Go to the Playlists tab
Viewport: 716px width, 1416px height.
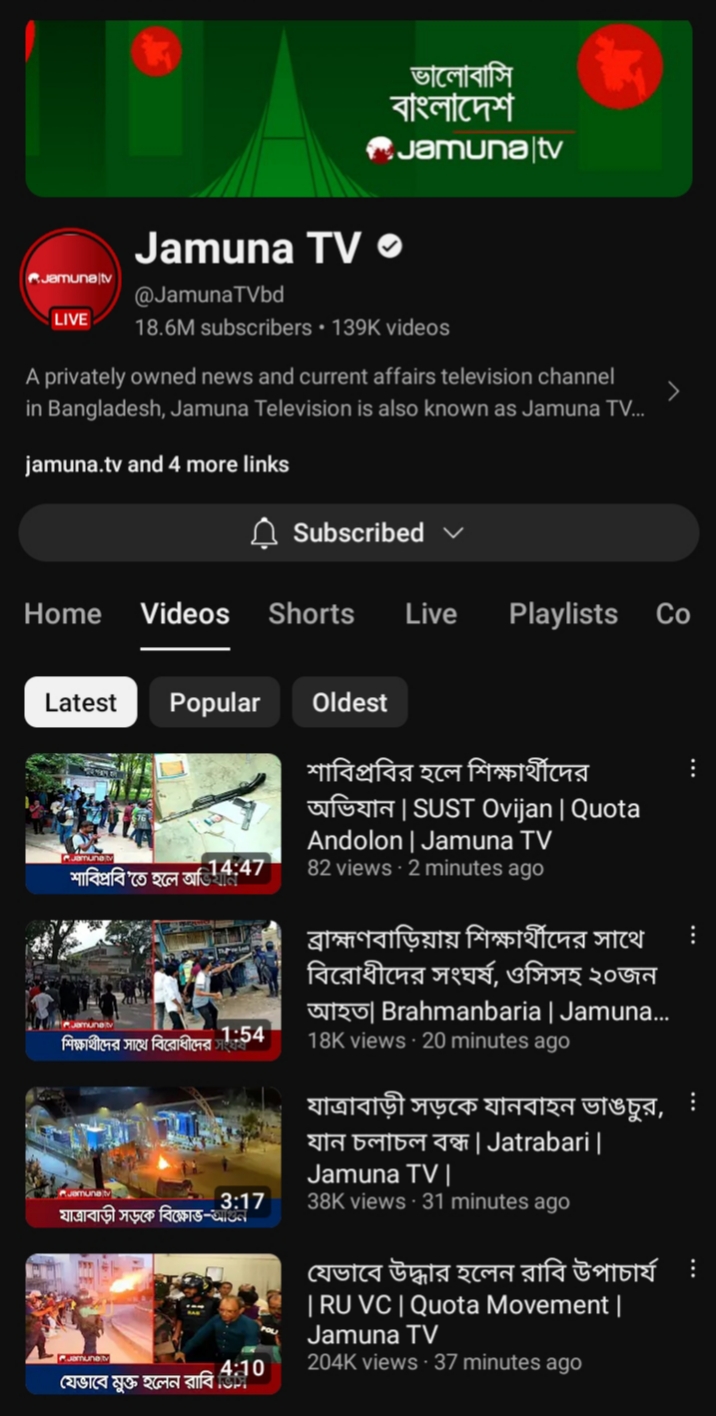[x=563, y=614]
